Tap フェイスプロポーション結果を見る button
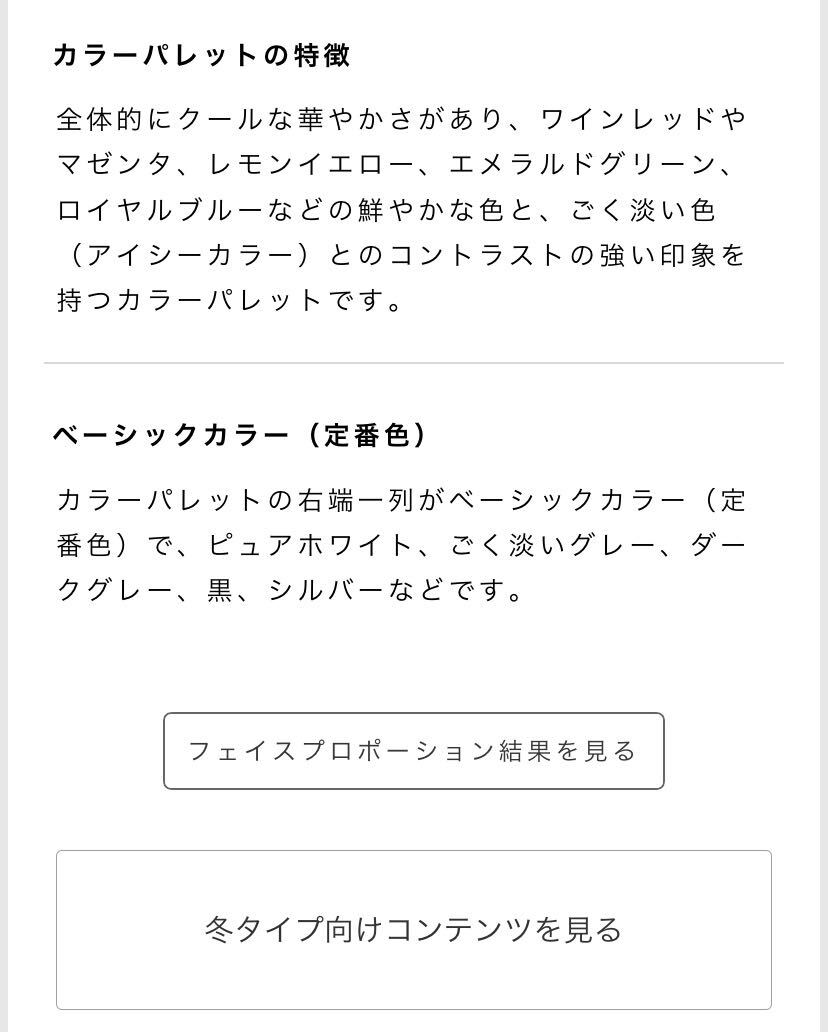The image size is (828, 1032). pos(413,751)
